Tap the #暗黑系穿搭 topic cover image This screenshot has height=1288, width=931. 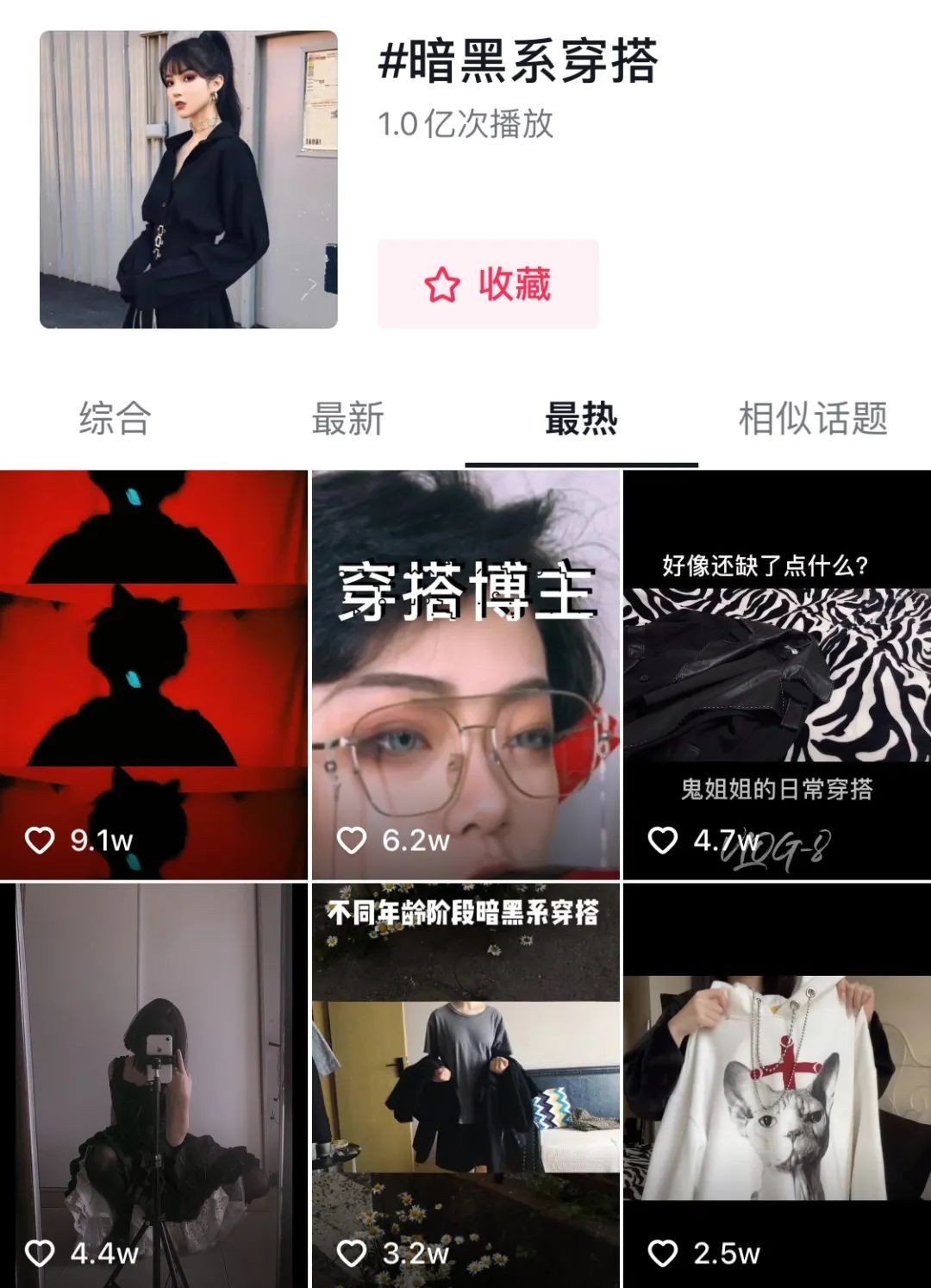(x=188, y=179)
